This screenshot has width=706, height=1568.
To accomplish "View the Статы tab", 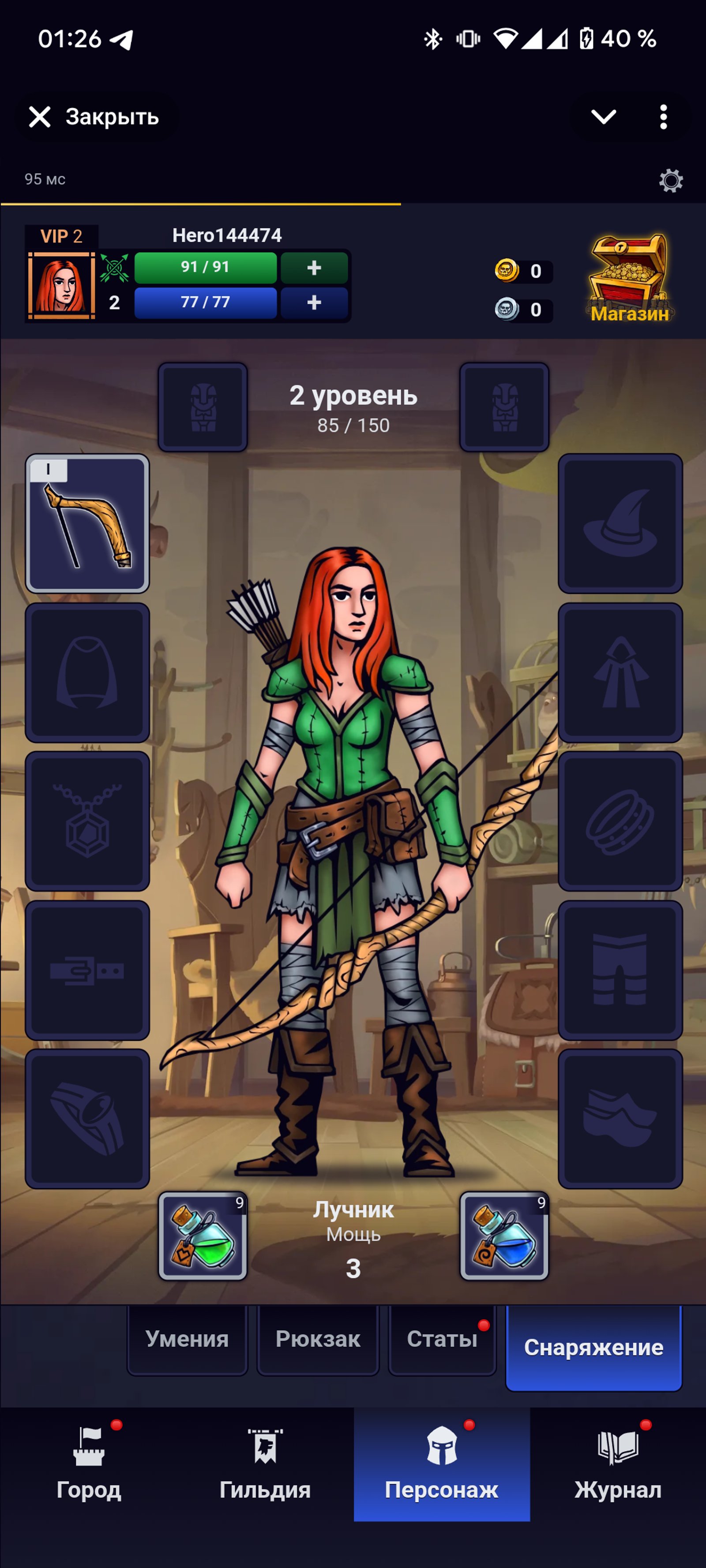I will (x=442, y=1339).
